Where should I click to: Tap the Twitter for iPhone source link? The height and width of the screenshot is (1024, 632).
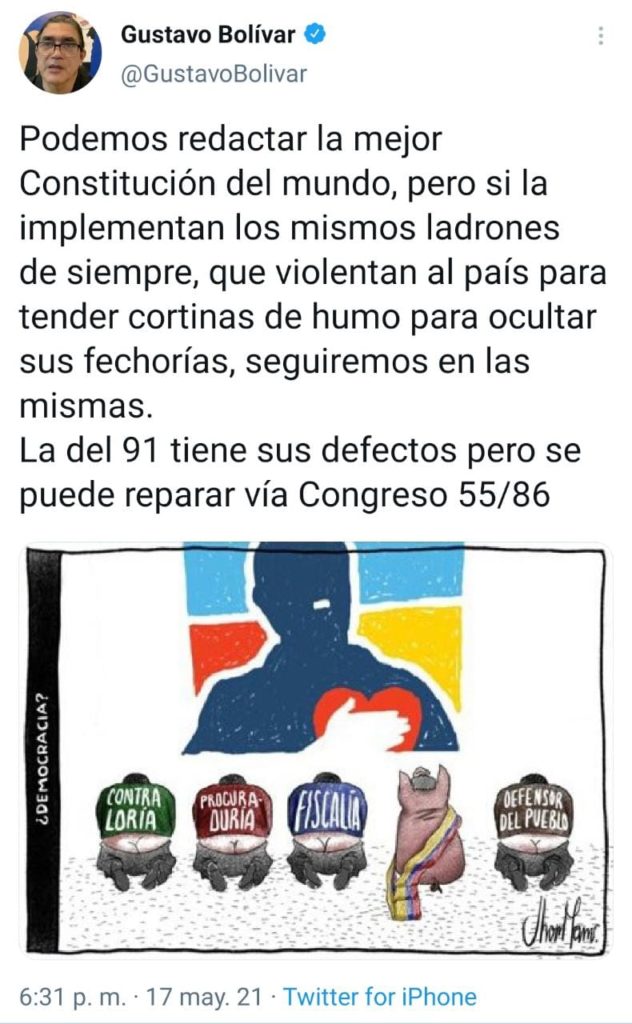tap(379, 997)
